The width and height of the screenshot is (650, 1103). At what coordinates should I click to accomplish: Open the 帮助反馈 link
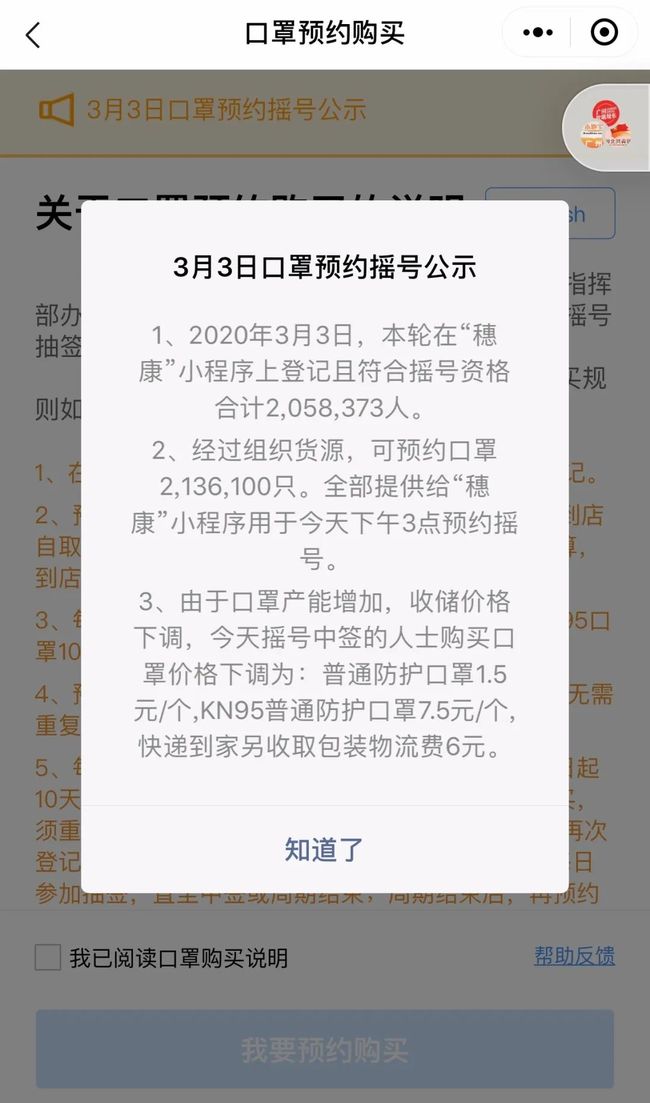click(574, 956)
